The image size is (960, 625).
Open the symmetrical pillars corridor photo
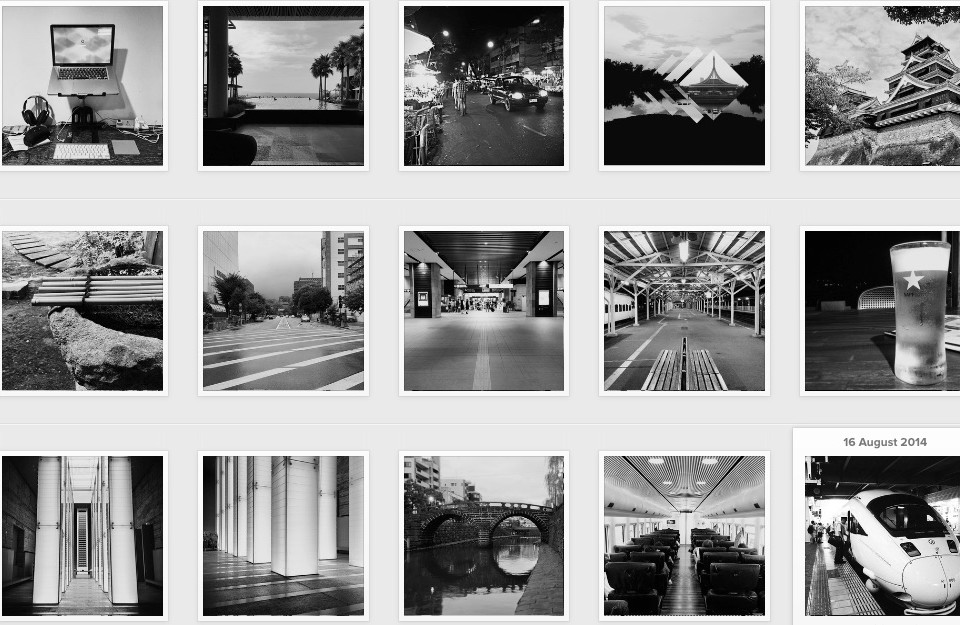[82, 535]
